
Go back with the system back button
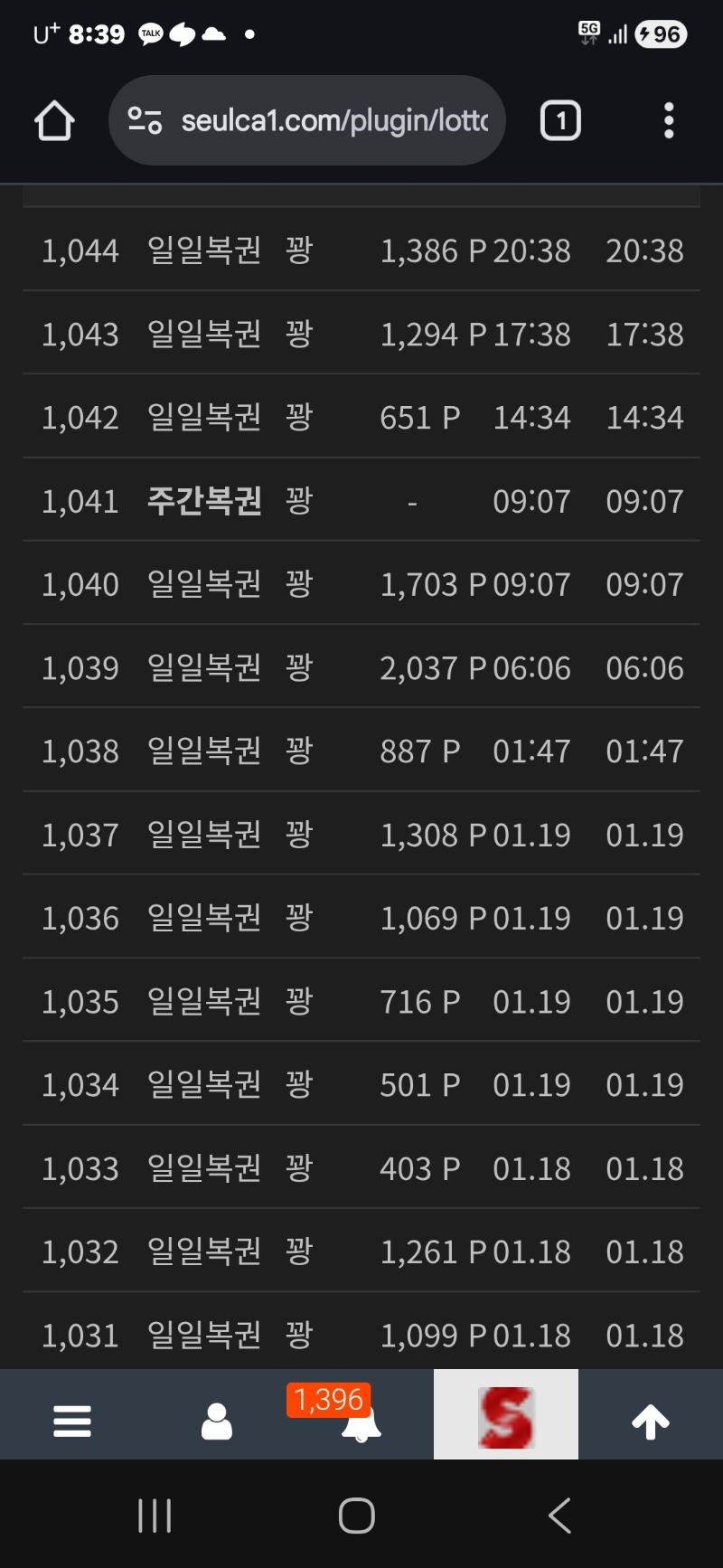tap(560, 1516)
